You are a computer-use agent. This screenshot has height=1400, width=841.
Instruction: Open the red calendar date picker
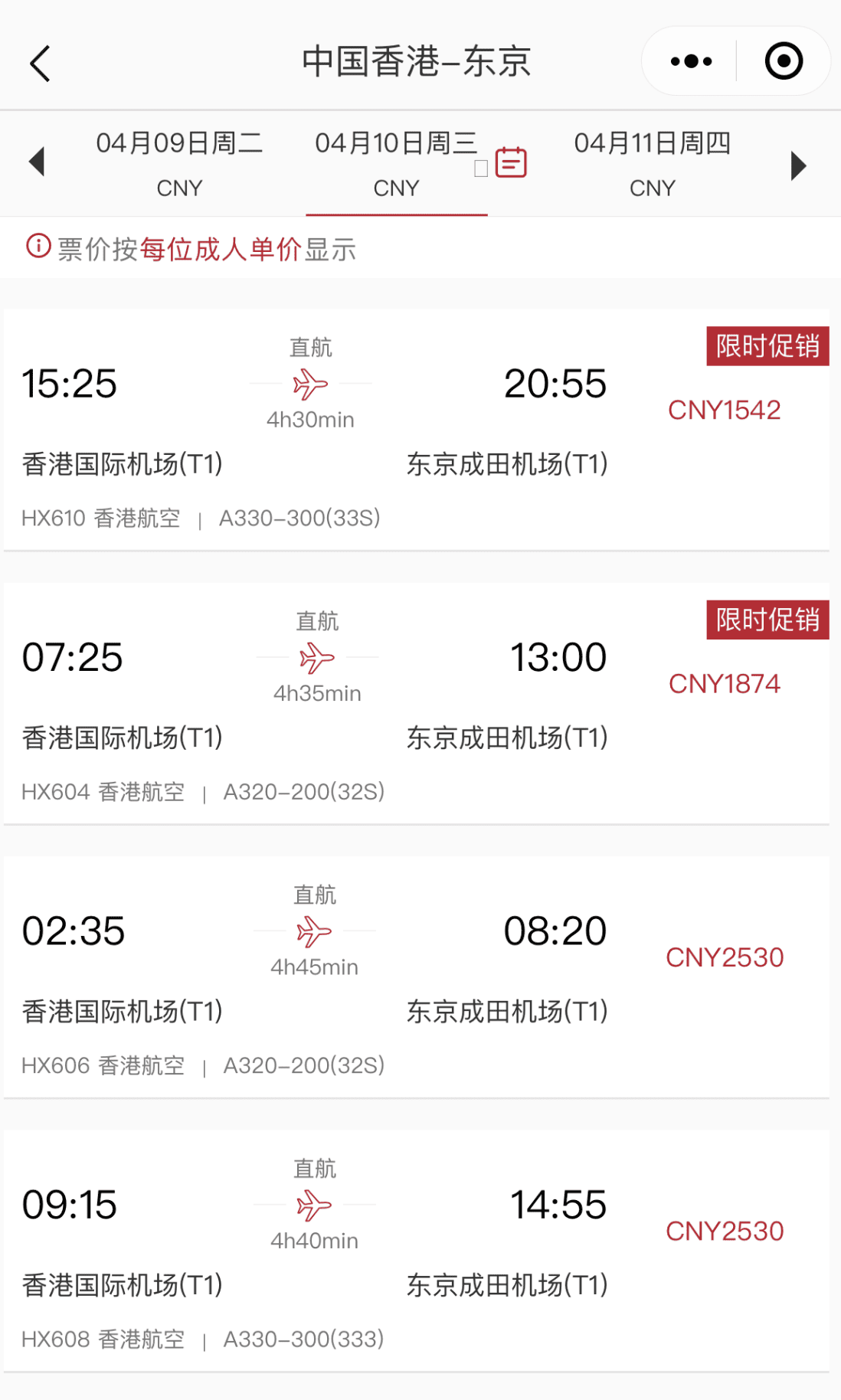(x=511, y=162)
